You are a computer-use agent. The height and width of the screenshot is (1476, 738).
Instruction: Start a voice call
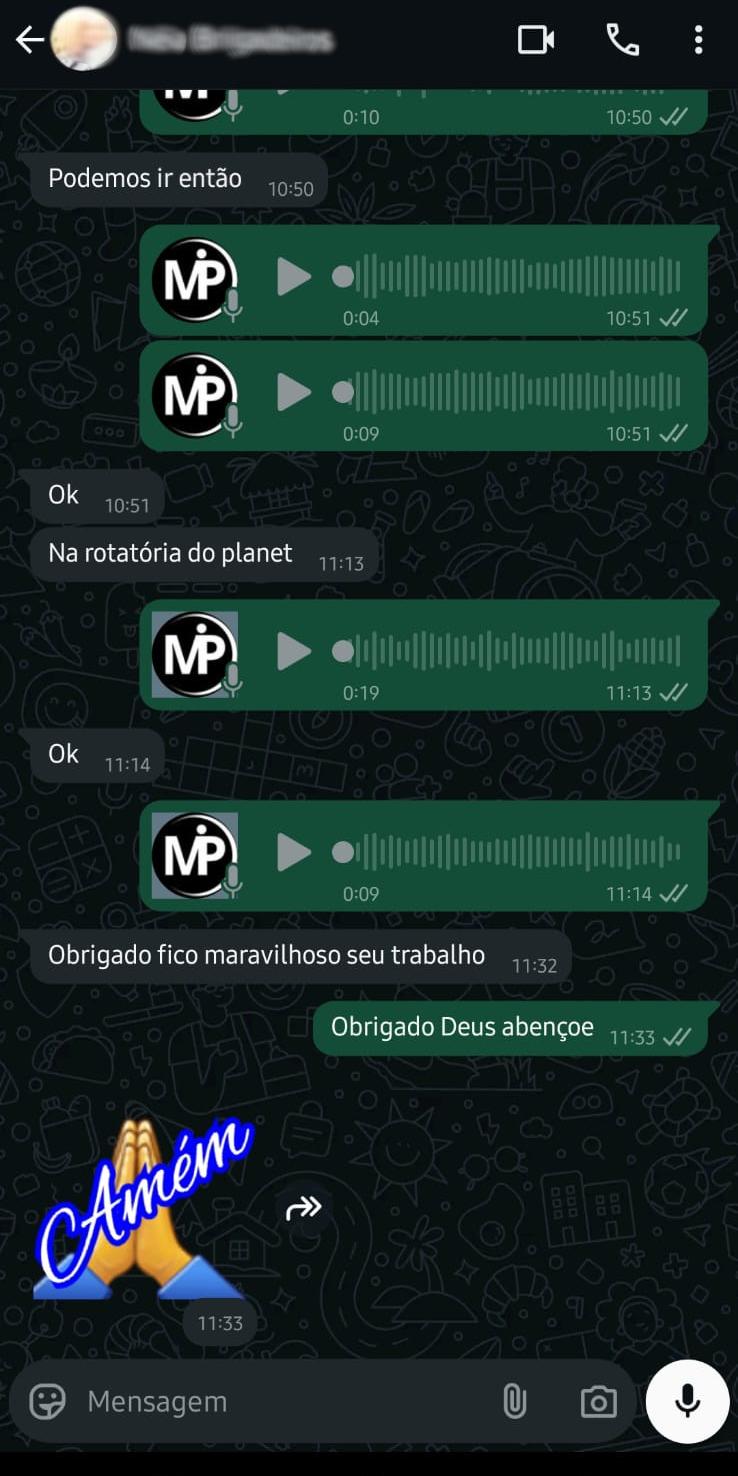622,40
